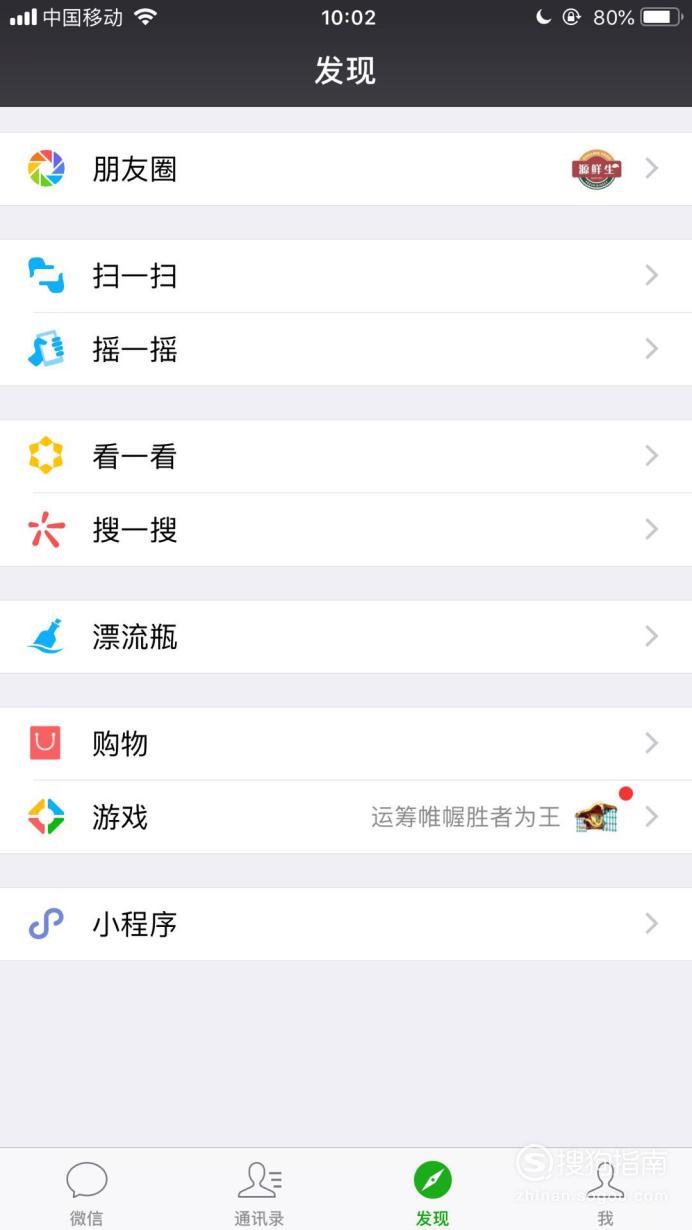Open 购物 shopping
Viewport: 692px width, 1230px height.
[346, 743]
